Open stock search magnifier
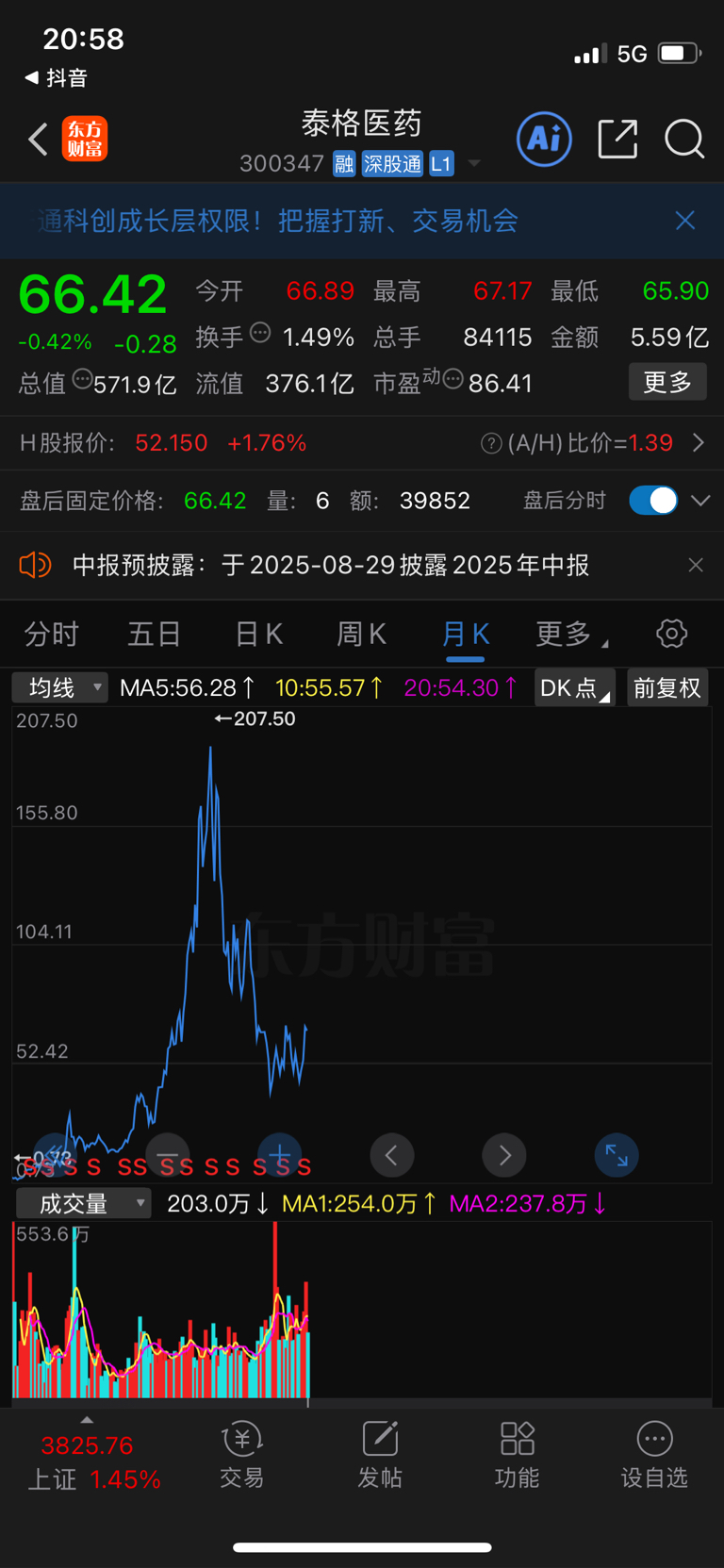Image resolution: width=724 pixels, height=1568 pixels. click(x=684, y=140)
